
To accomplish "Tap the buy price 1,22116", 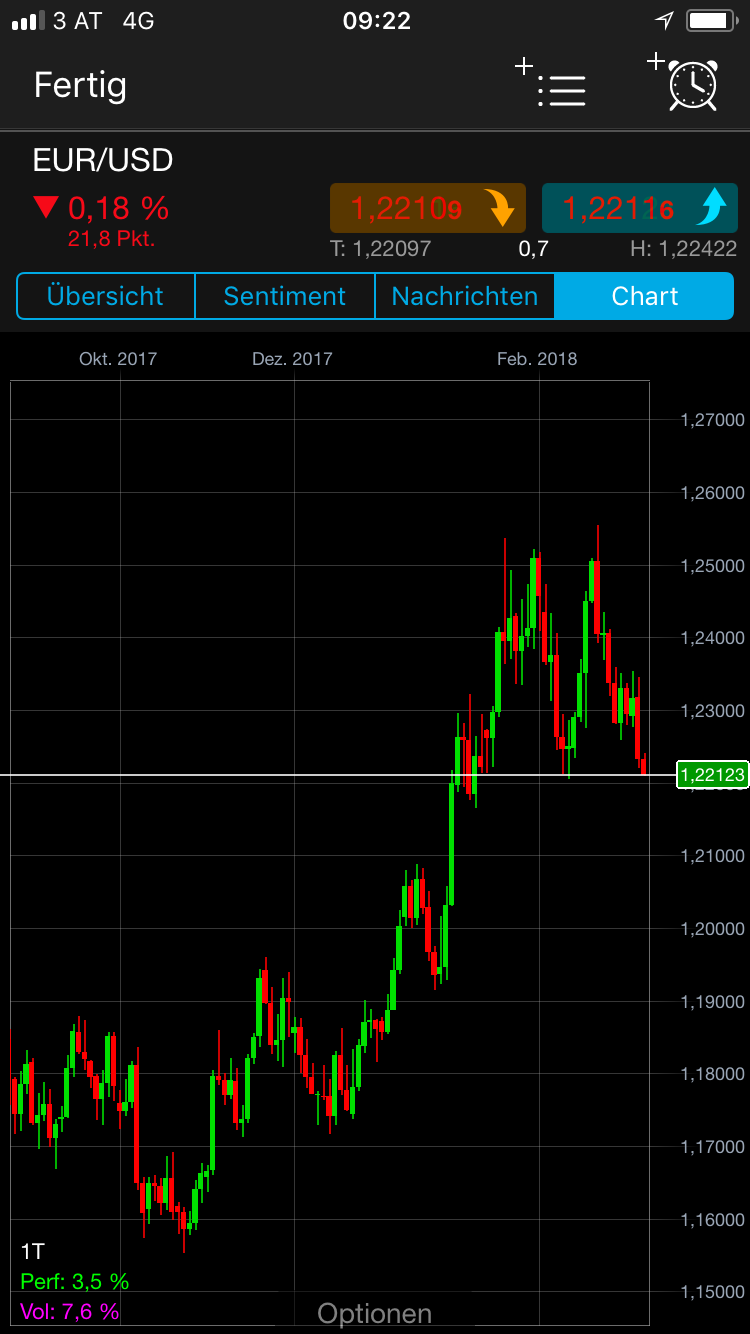I will coord(639,208).
